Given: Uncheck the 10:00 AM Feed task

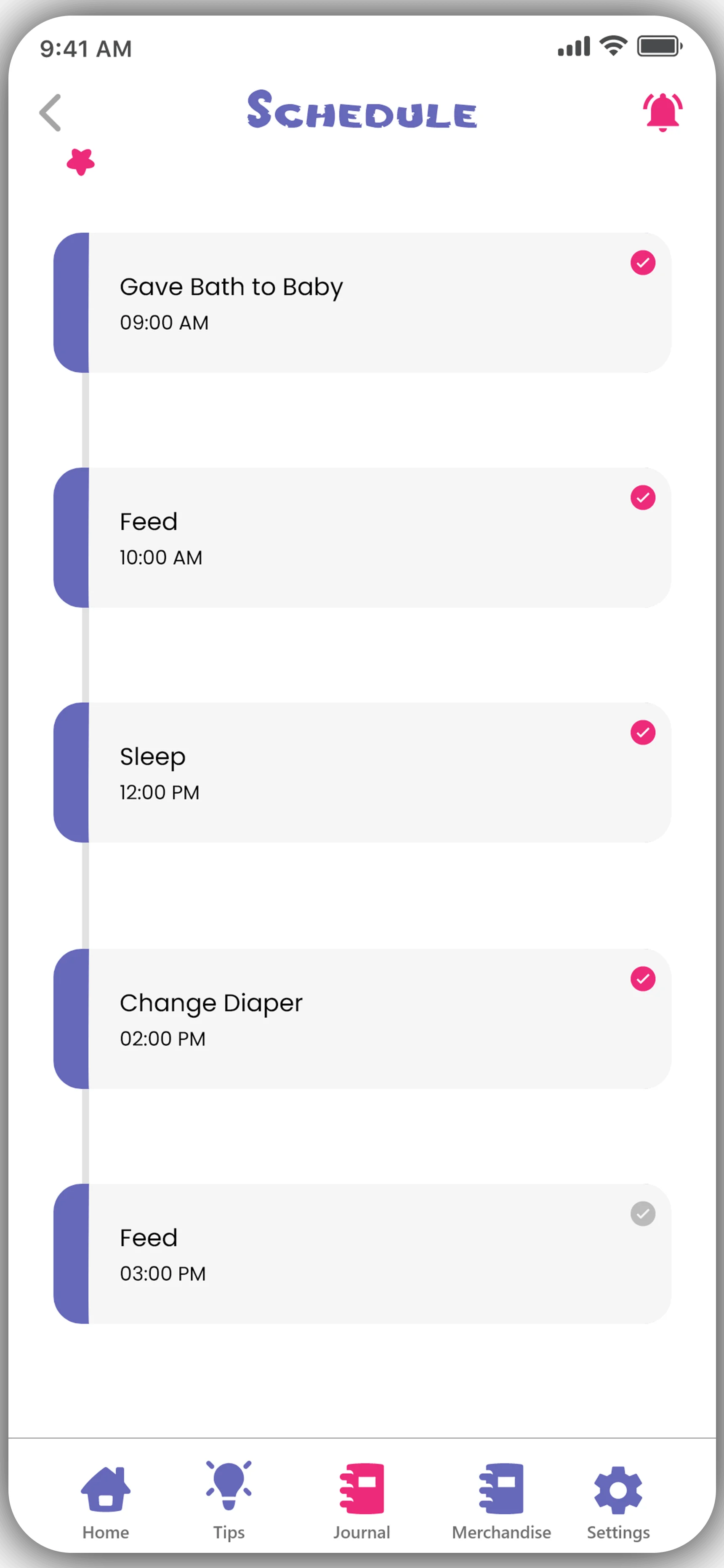Looking at the screenshot, I should (642, 498).
